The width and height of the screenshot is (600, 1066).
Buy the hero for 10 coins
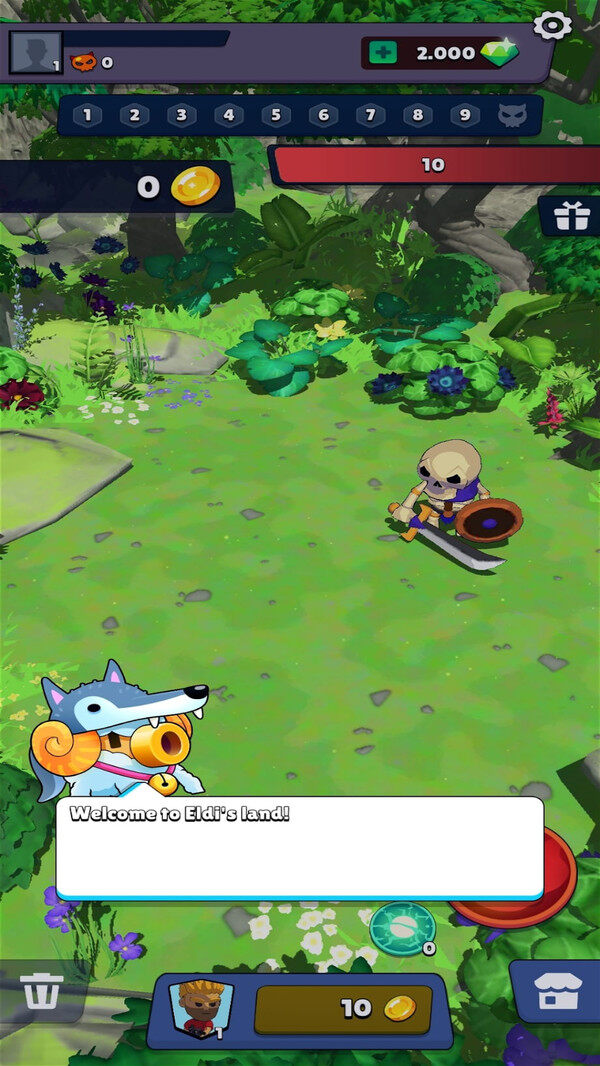[x=342, y=1009]
